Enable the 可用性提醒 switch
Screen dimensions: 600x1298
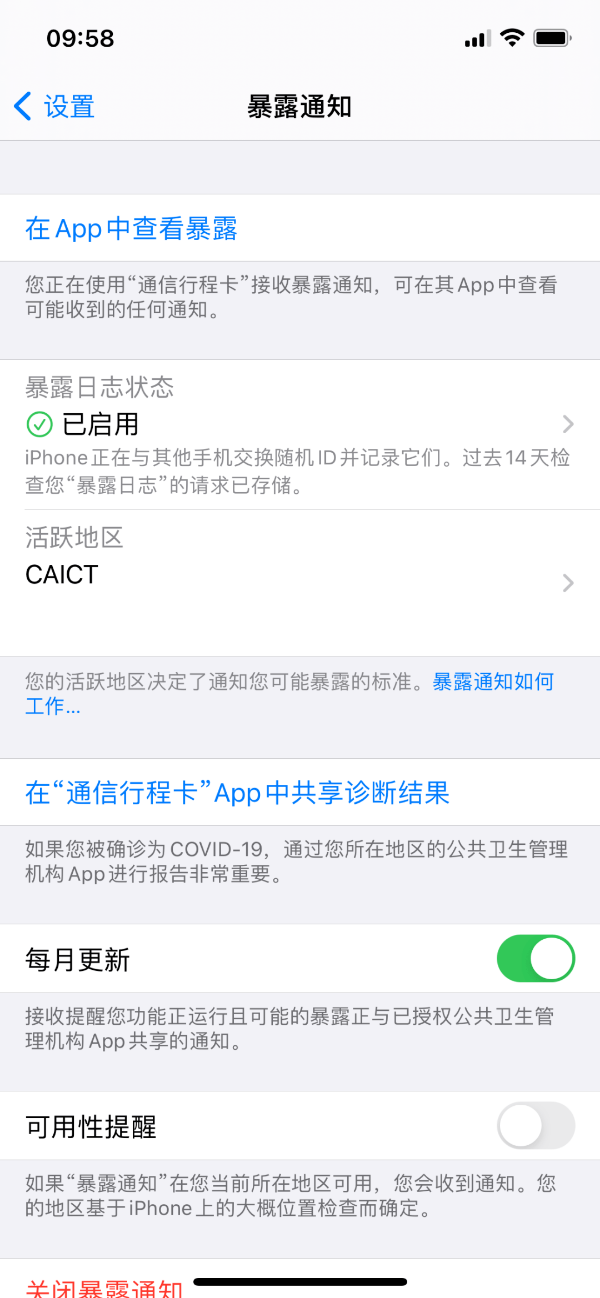[535, 1127]
